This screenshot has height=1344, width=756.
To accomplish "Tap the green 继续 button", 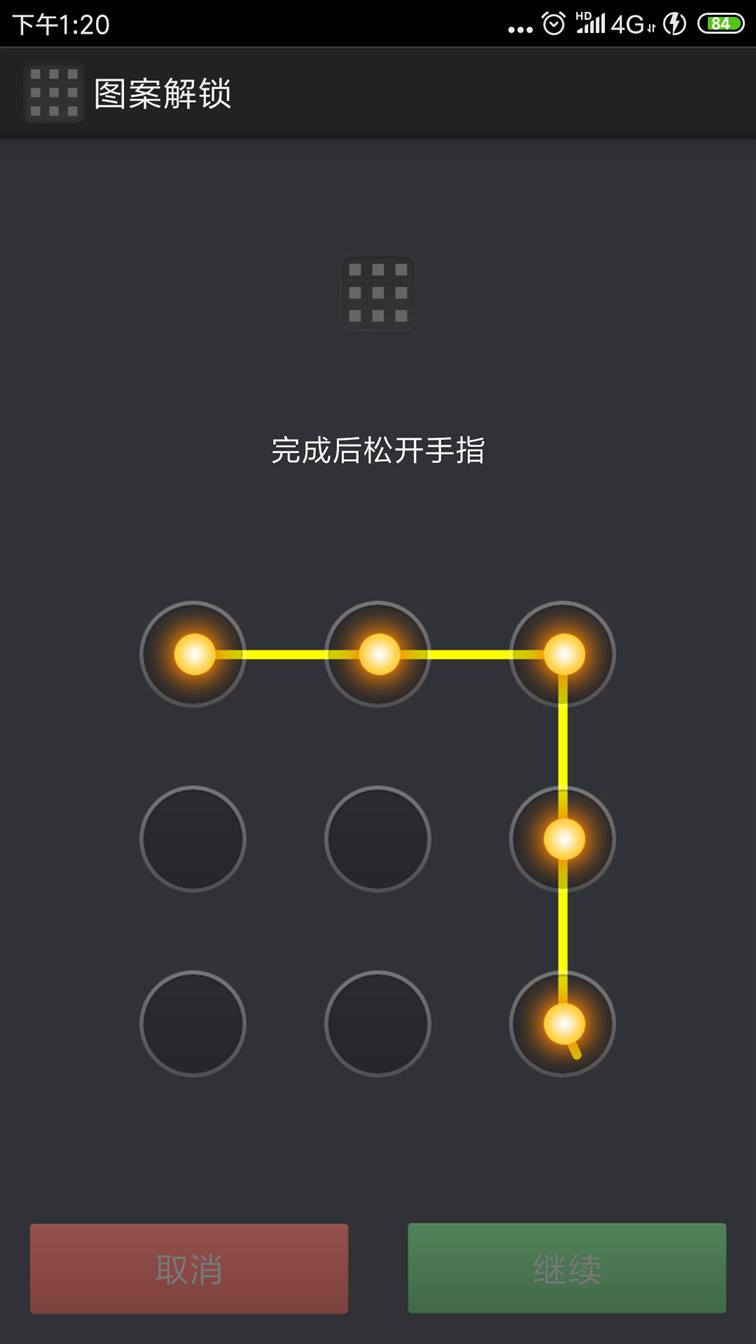I will 567,1268.
